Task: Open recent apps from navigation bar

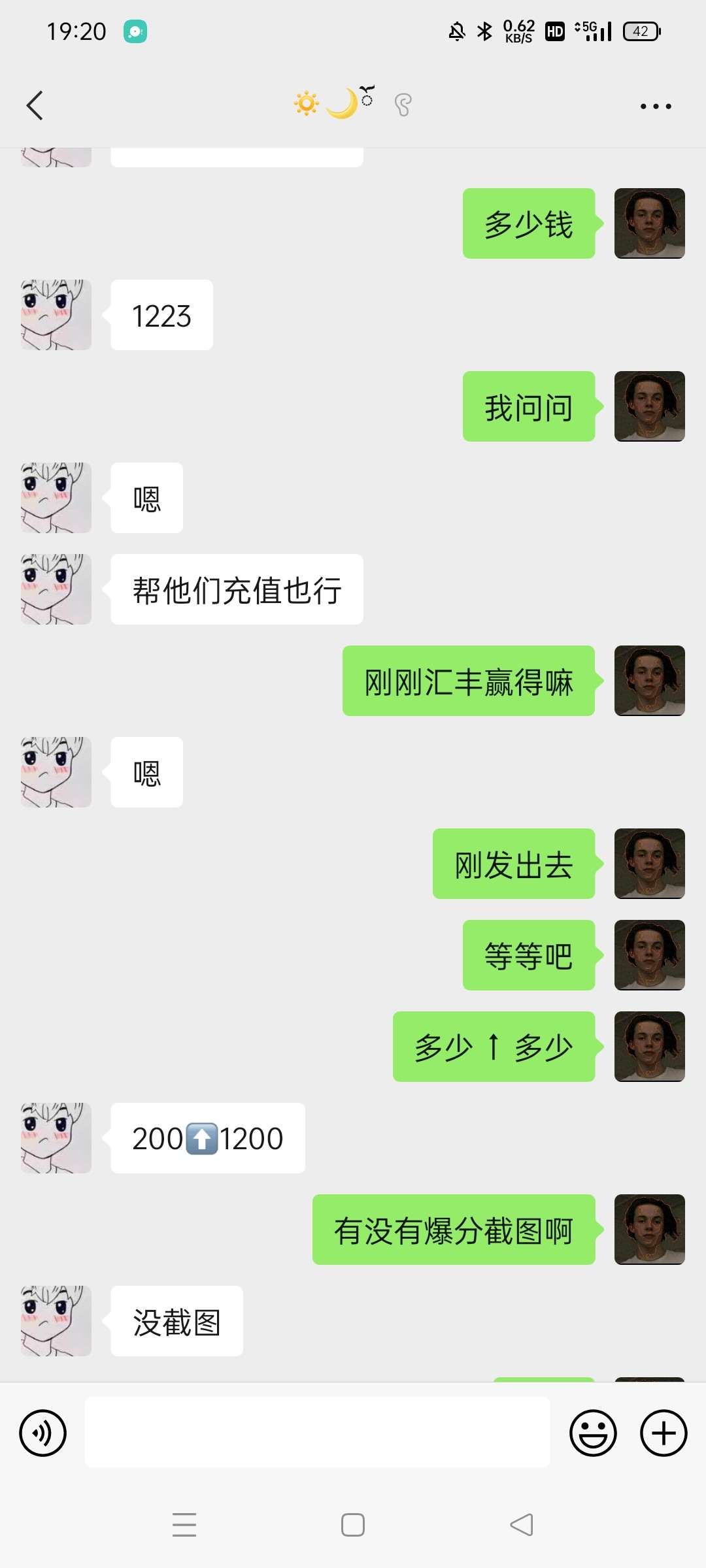Action: tap(184, 1525)
